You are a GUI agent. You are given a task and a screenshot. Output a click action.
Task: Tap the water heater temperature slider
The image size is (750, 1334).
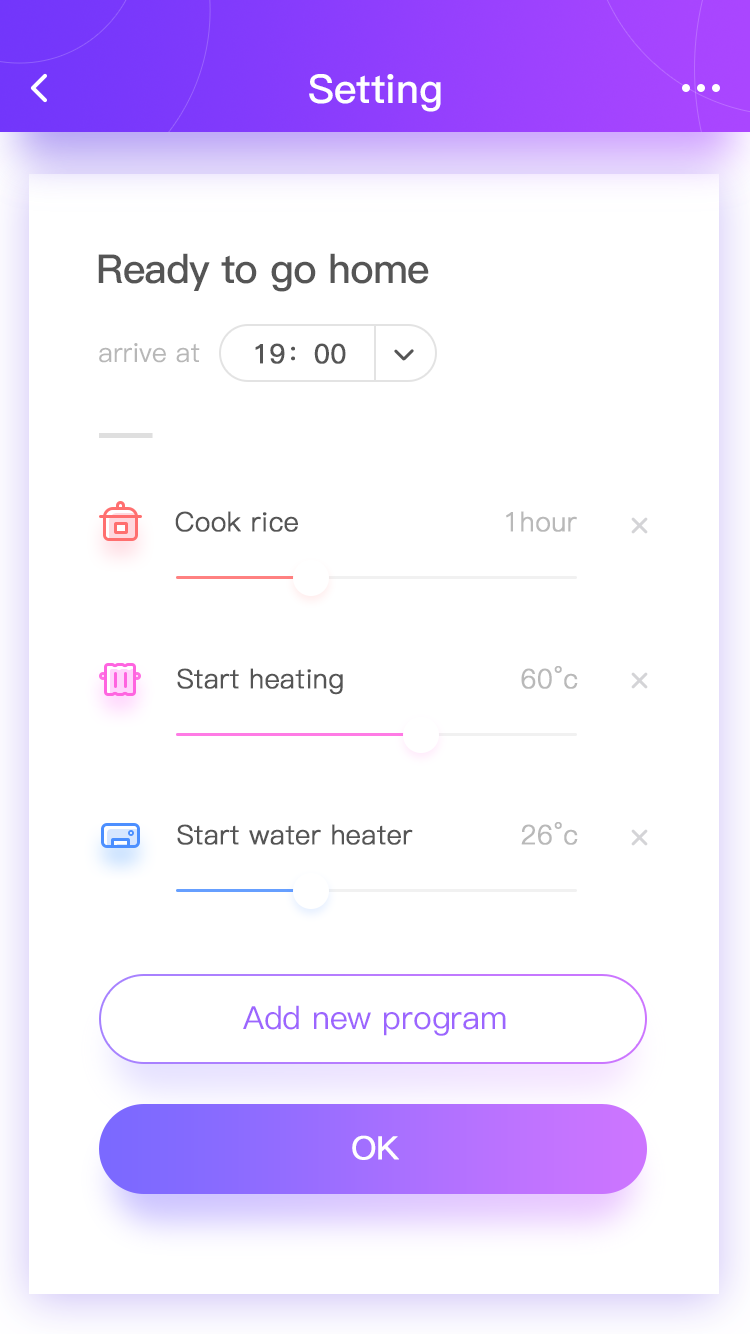376,890
